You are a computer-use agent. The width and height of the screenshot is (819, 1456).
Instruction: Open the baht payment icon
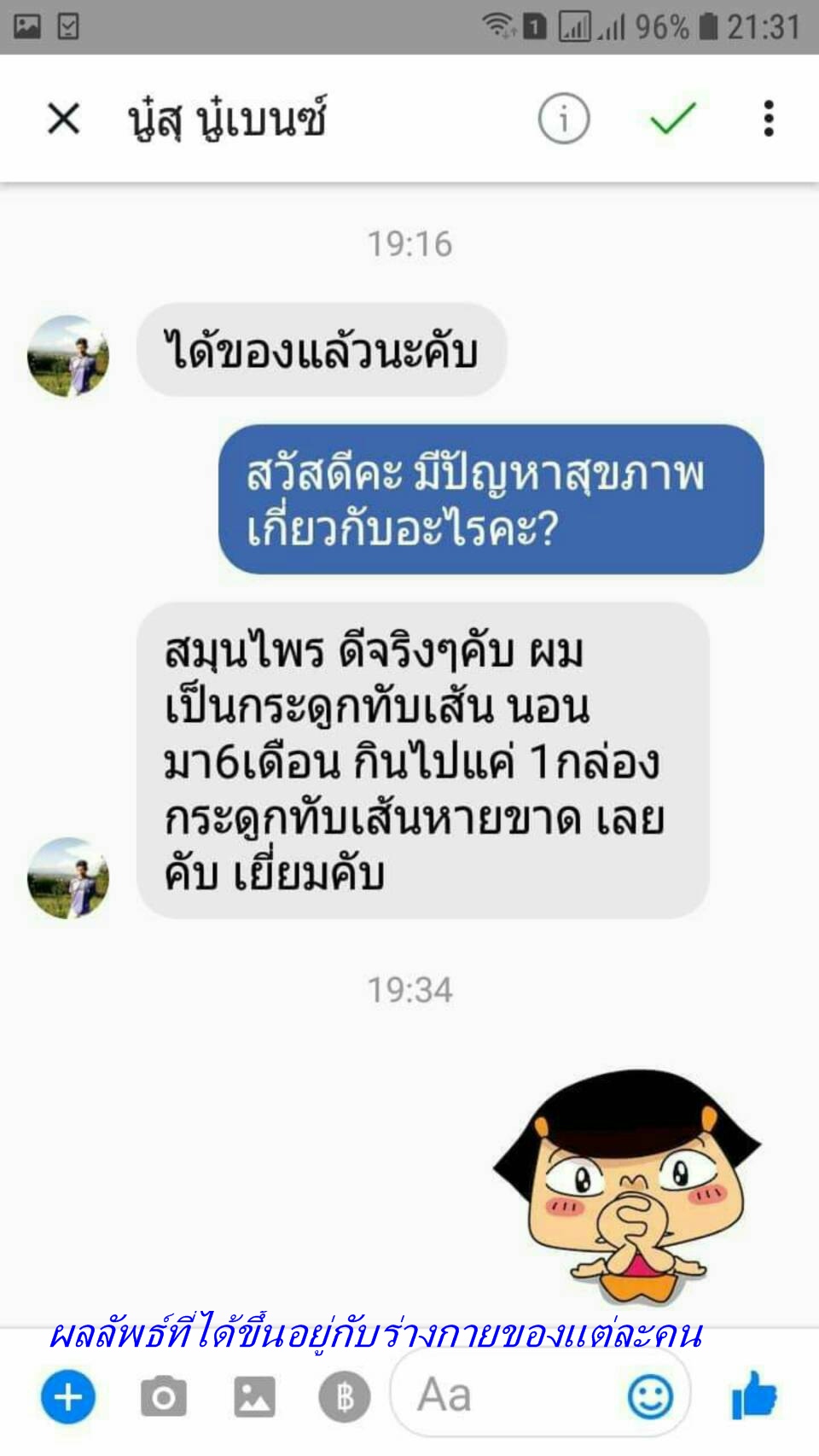[345, 1397]
